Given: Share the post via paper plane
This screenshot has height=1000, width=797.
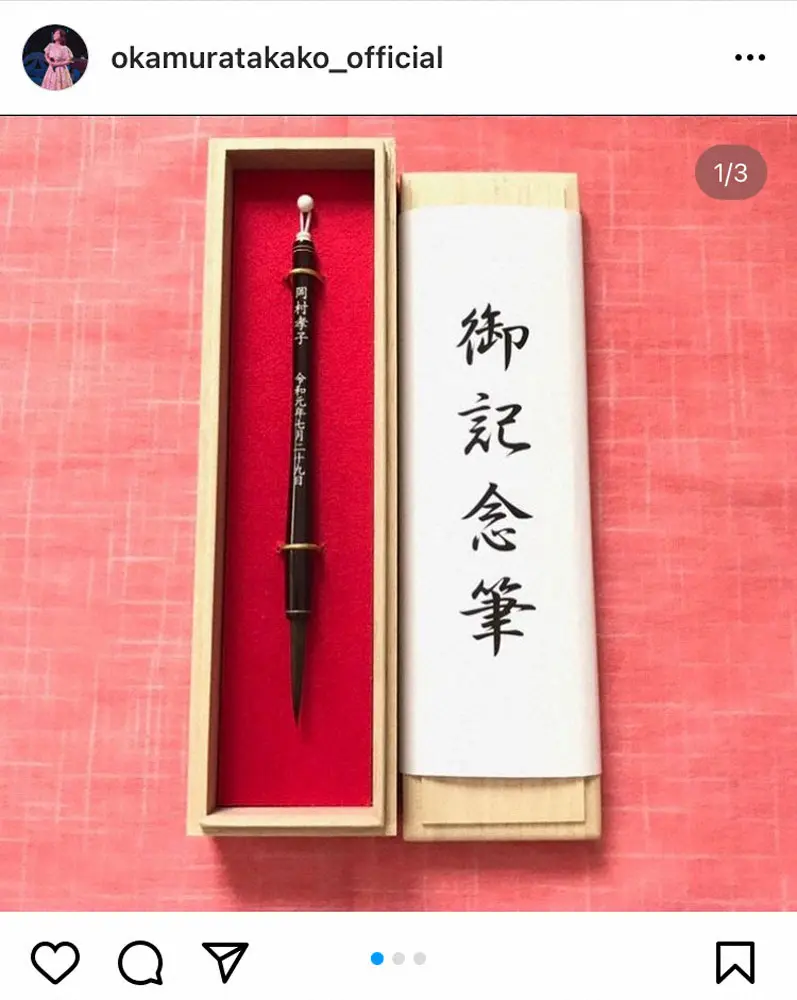Looking at the screenshot, I should pos(225,963).
